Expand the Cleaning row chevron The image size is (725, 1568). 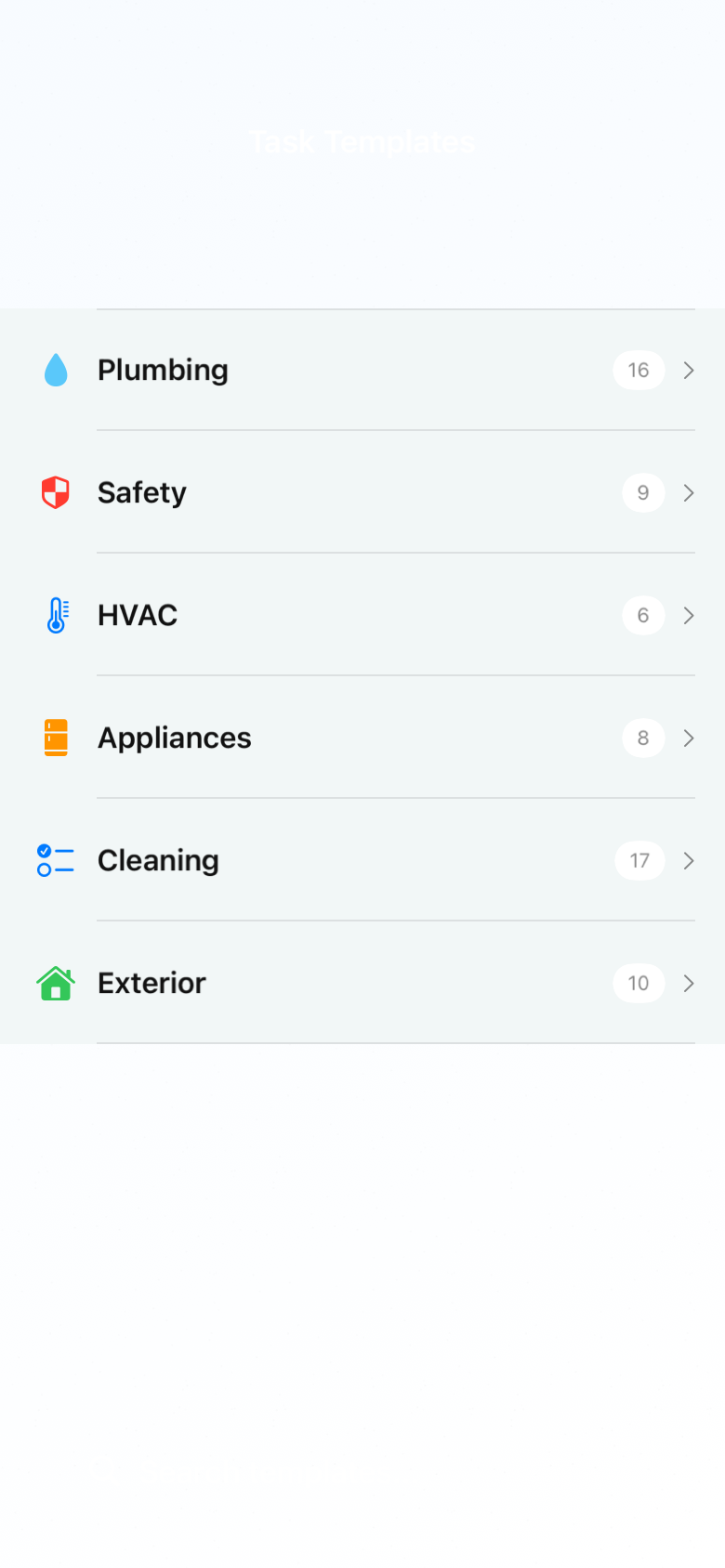688,860
